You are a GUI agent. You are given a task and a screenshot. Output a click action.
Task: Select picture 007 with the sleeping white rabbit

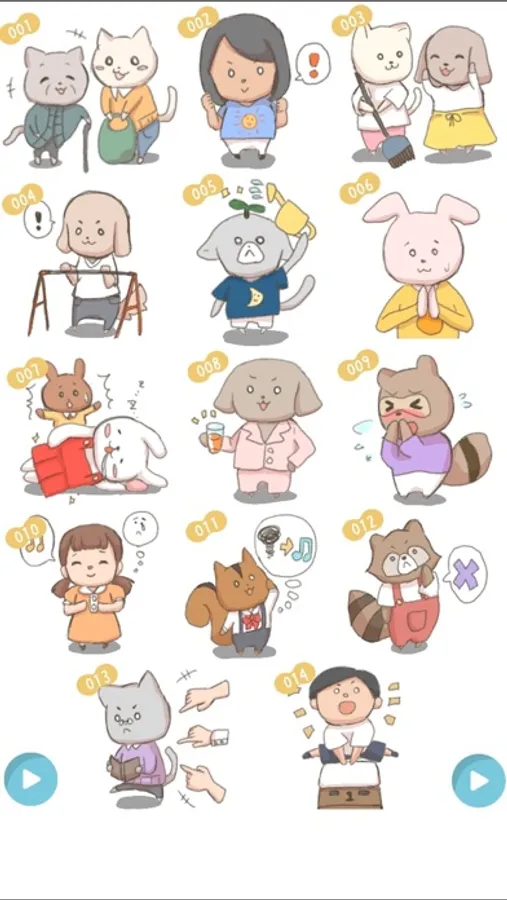pos(87,429)
